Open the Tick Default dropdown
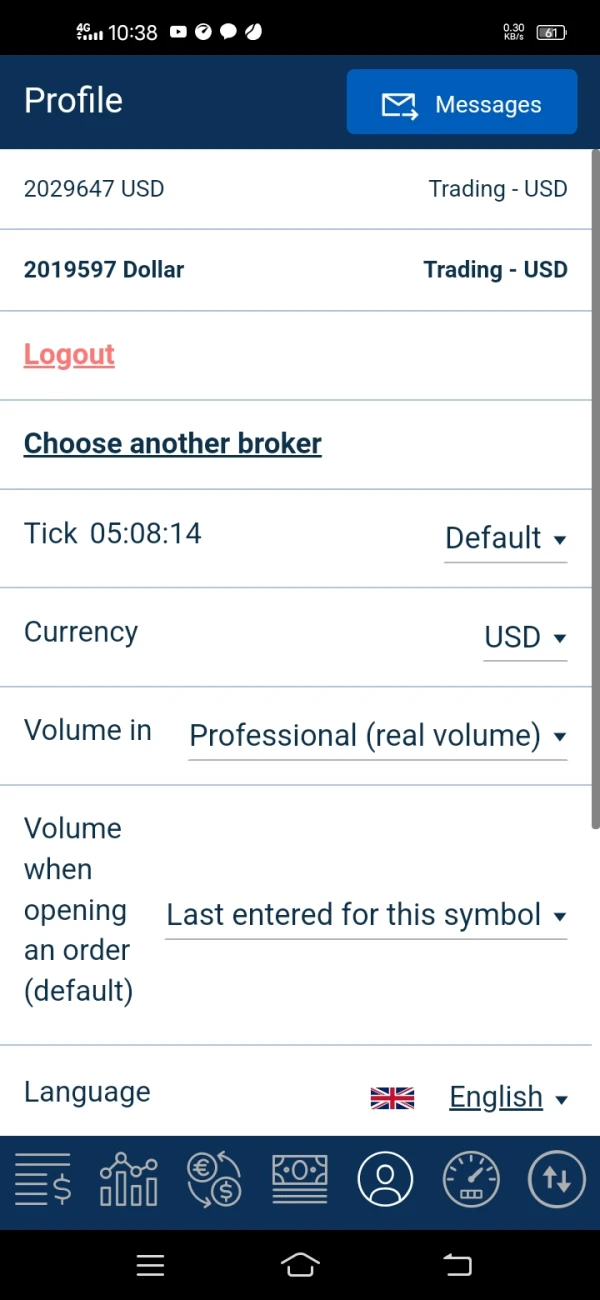The height and width of the screenshot is (1300, 600). point(505,538)
